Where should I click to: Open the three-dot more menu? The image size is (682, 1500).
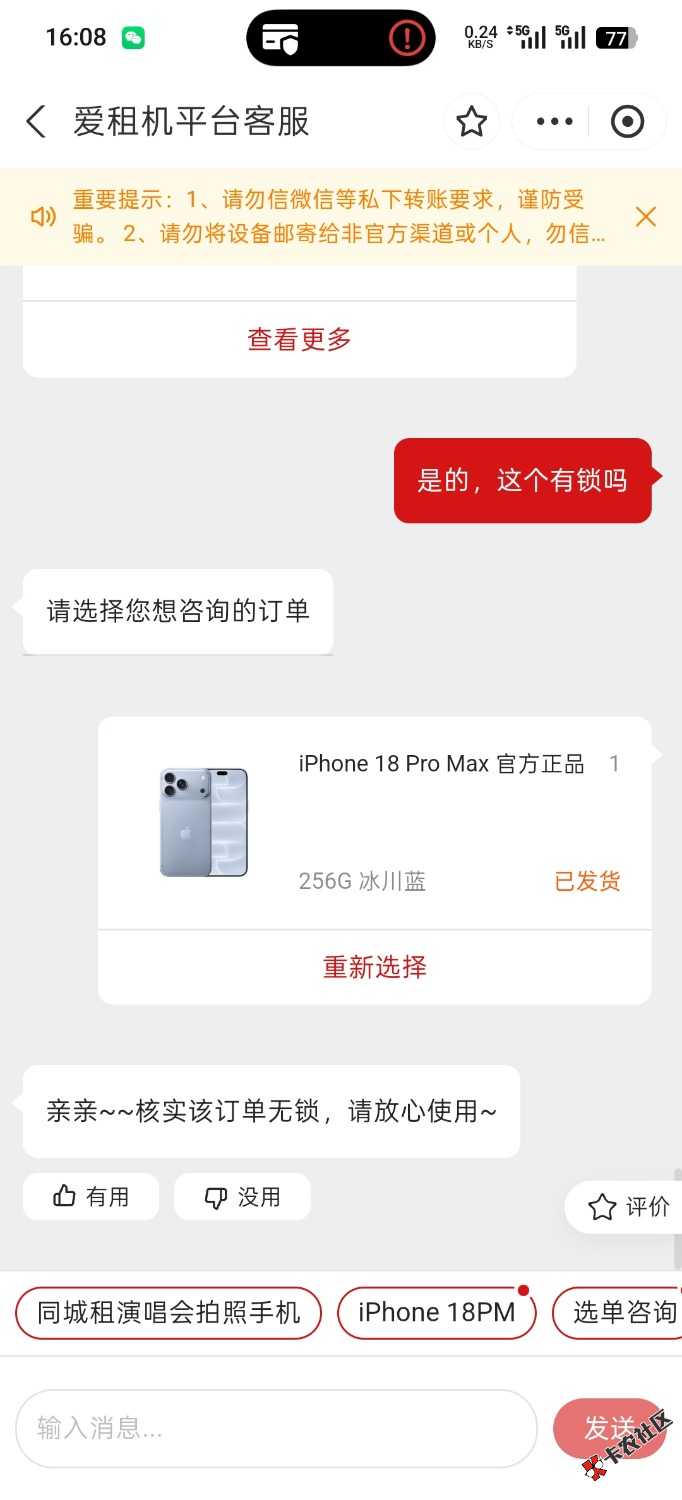554,122
